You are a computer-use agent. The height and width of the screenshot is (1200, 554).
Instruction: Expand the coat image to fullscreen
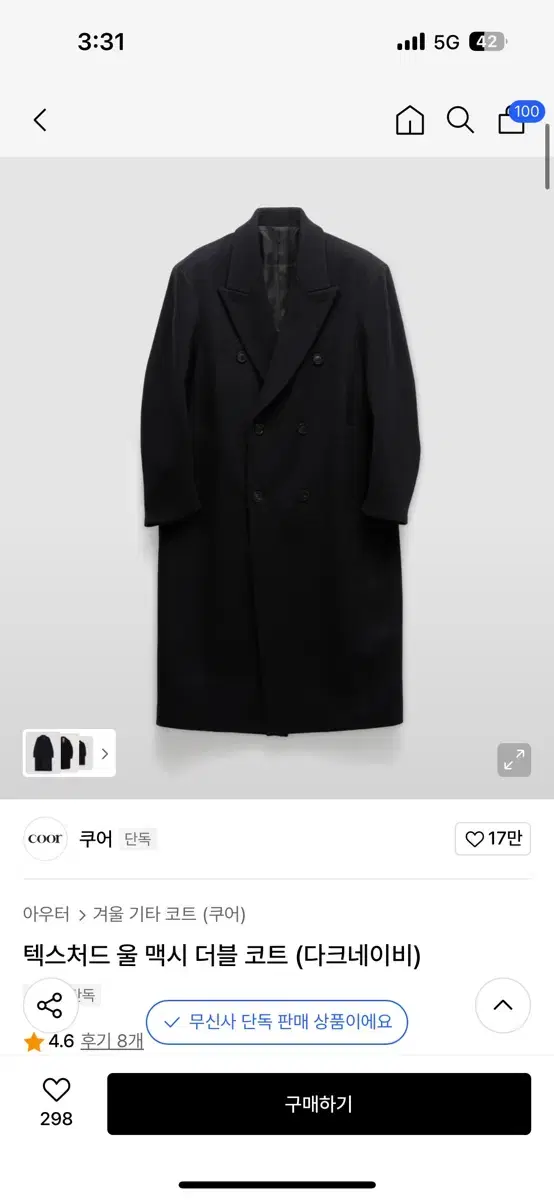click(514, 760)
